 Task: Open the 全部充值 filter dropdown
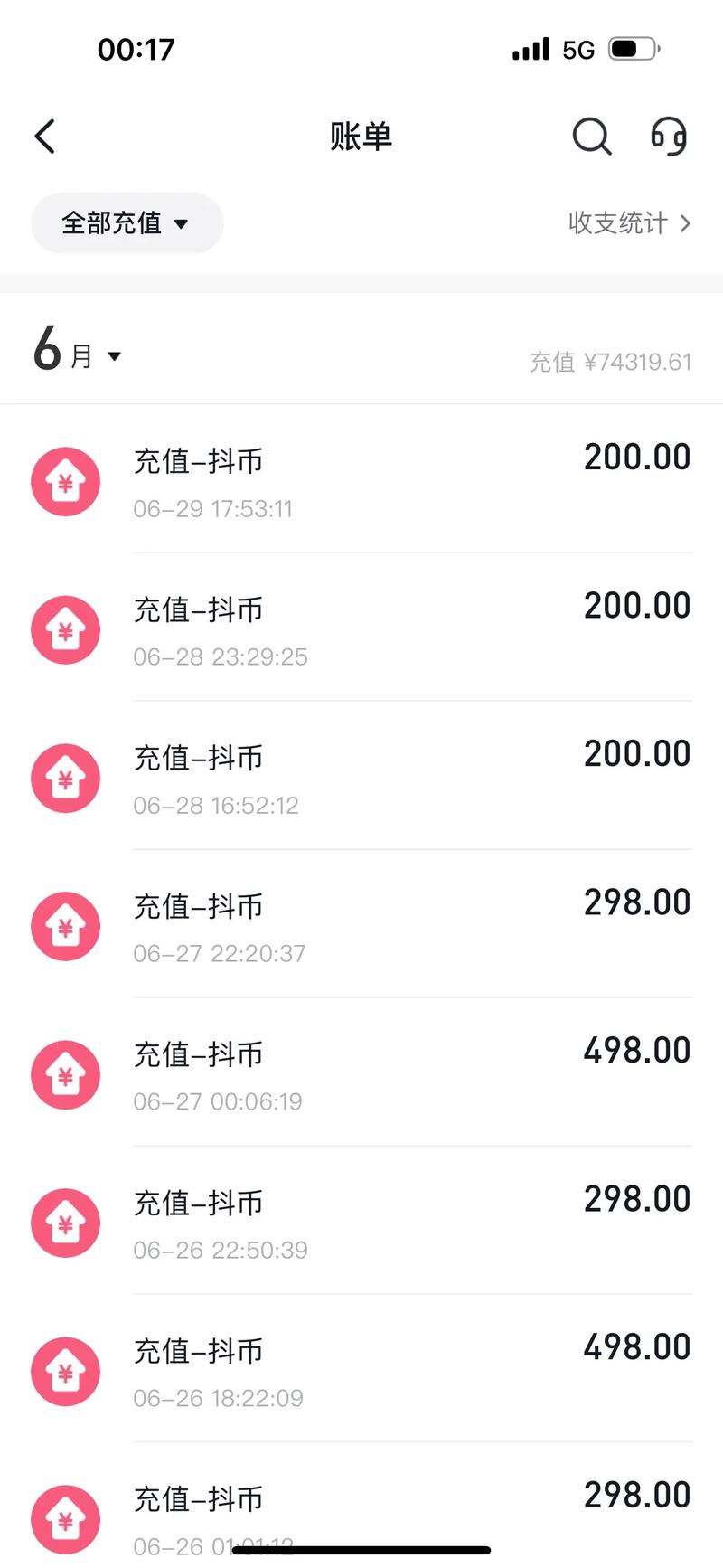pos(127,223)
